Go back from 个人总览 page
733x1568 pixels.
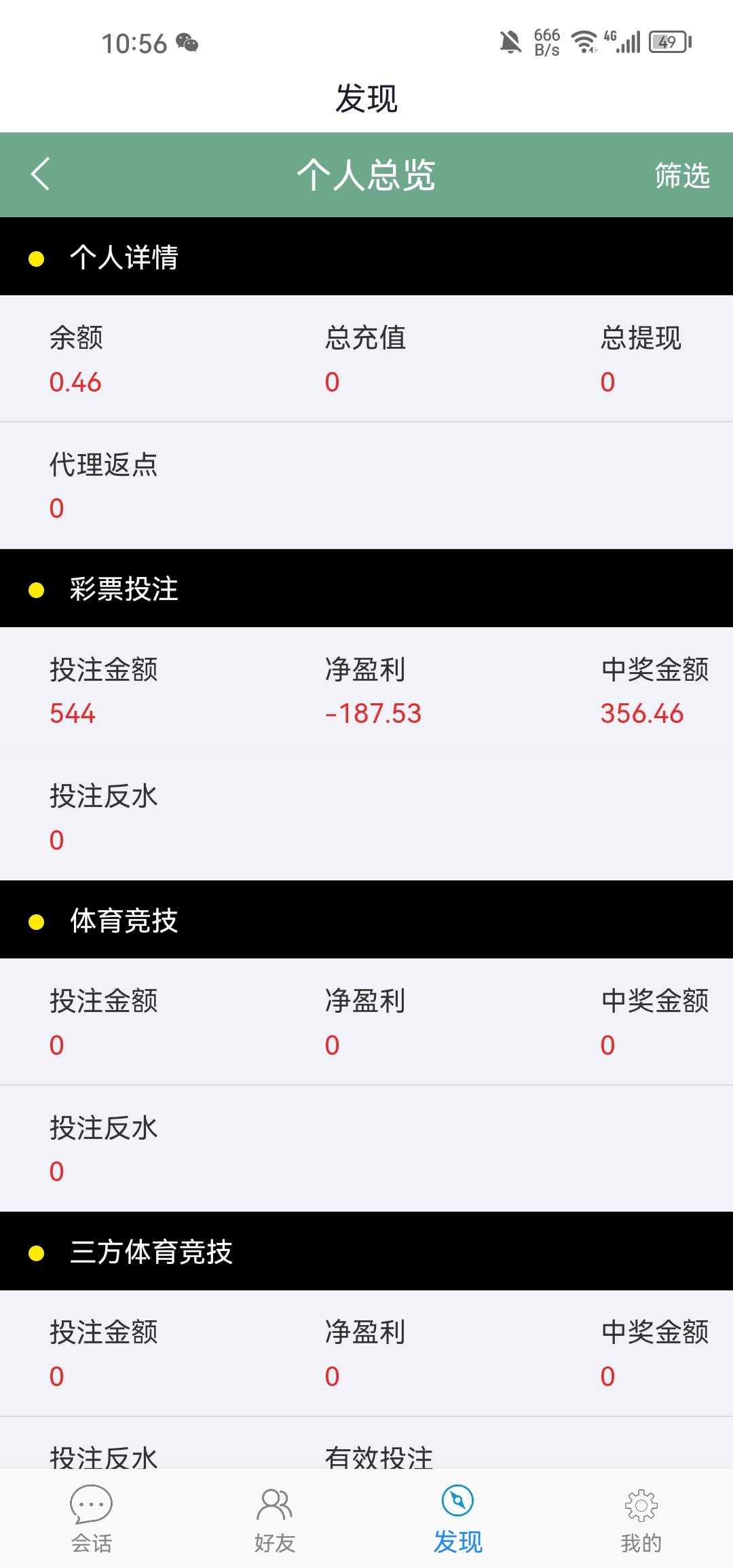(41, 174)
